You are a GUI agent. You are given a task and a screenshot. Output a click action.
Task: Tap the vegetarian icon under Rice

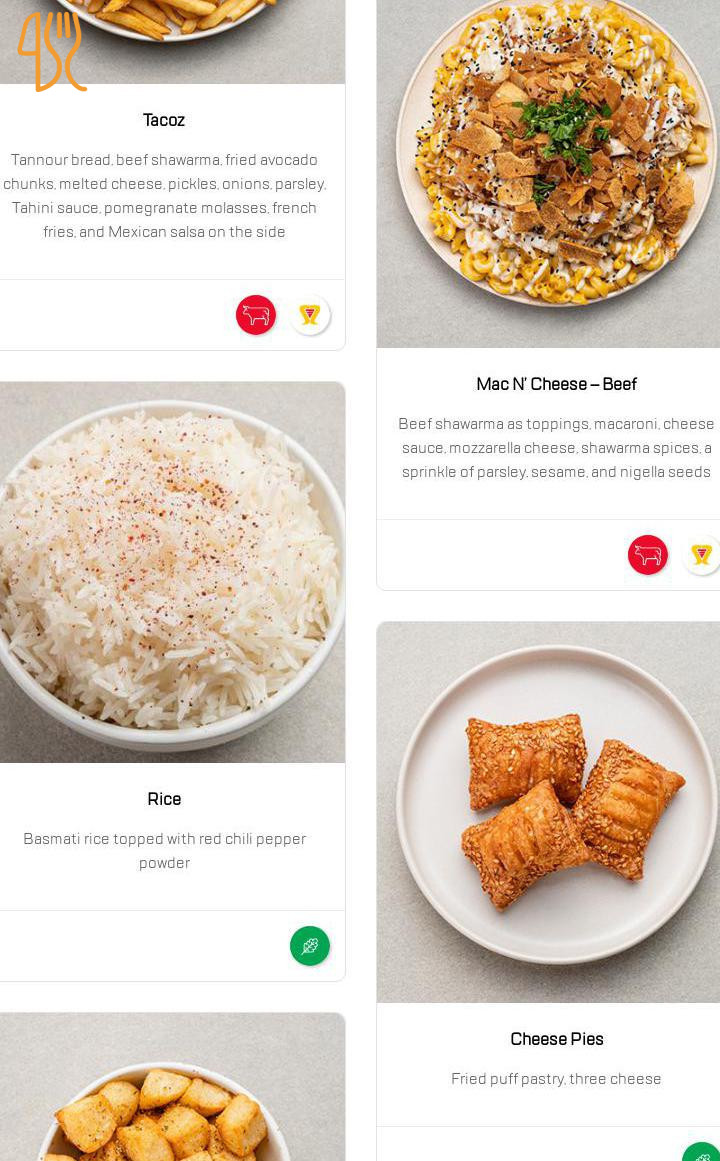pos(310,946)
